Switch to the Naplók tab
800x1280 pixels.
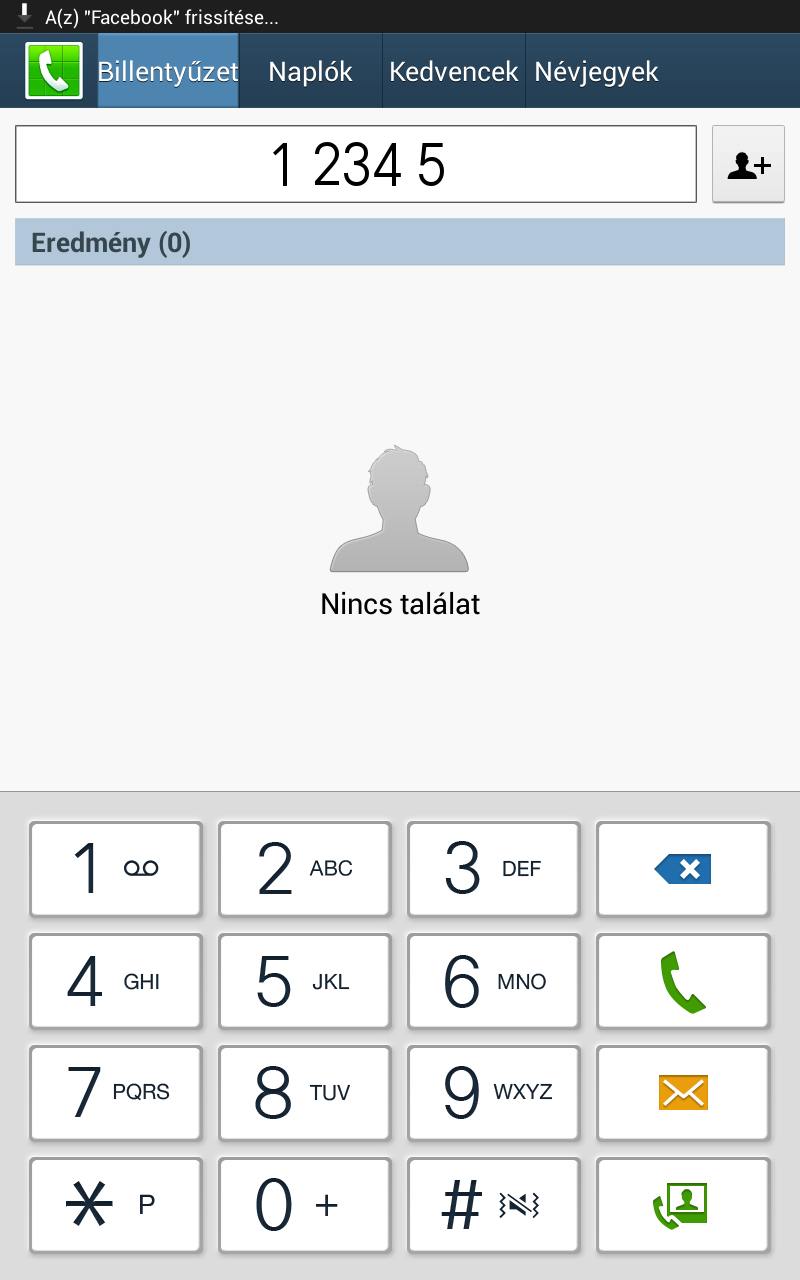click(310, 72)
